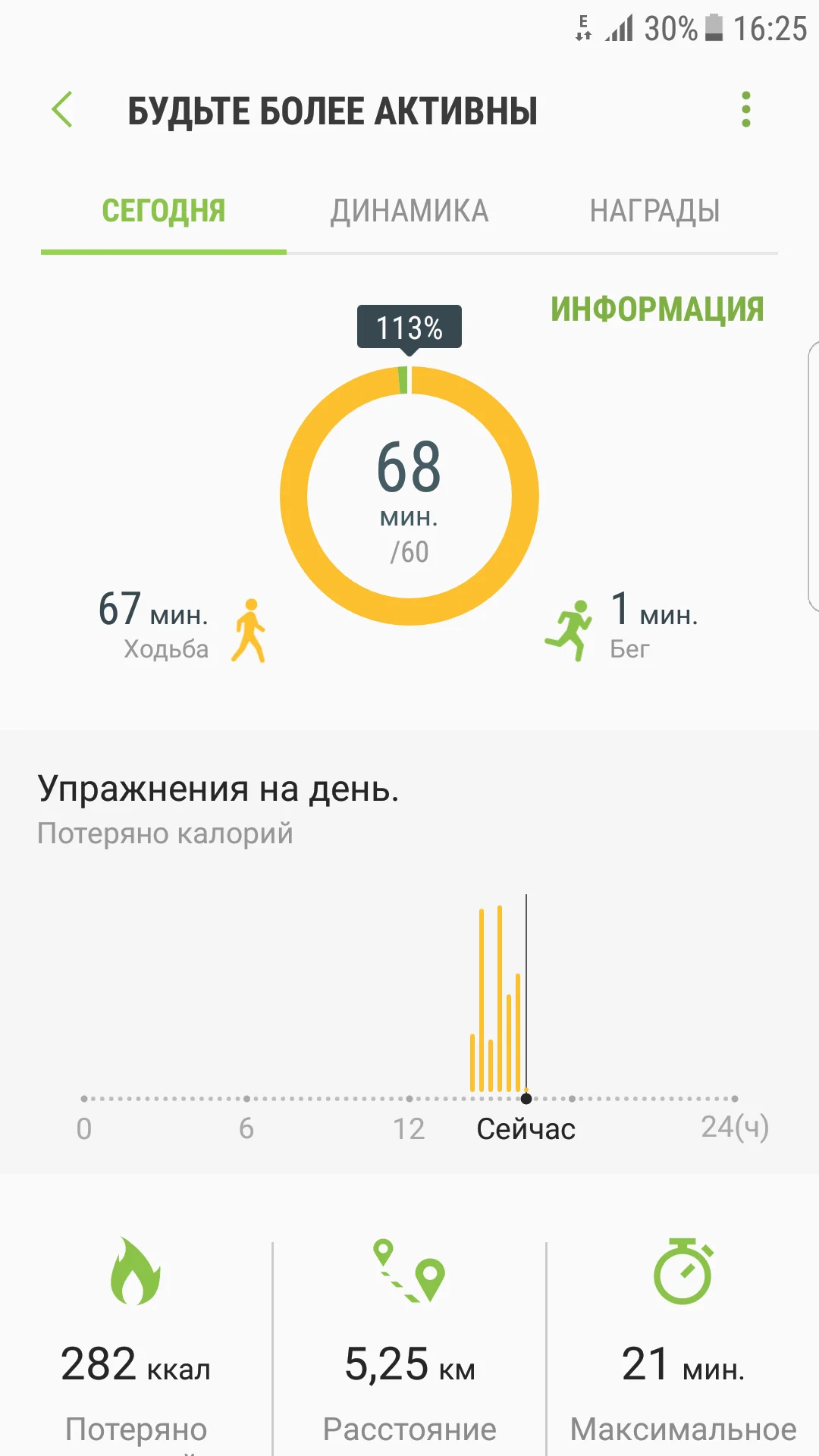Viewport: 819px width, 1456px height.
Task: Switch to the ДИНАМИКА tab
Action: point(409,211)
